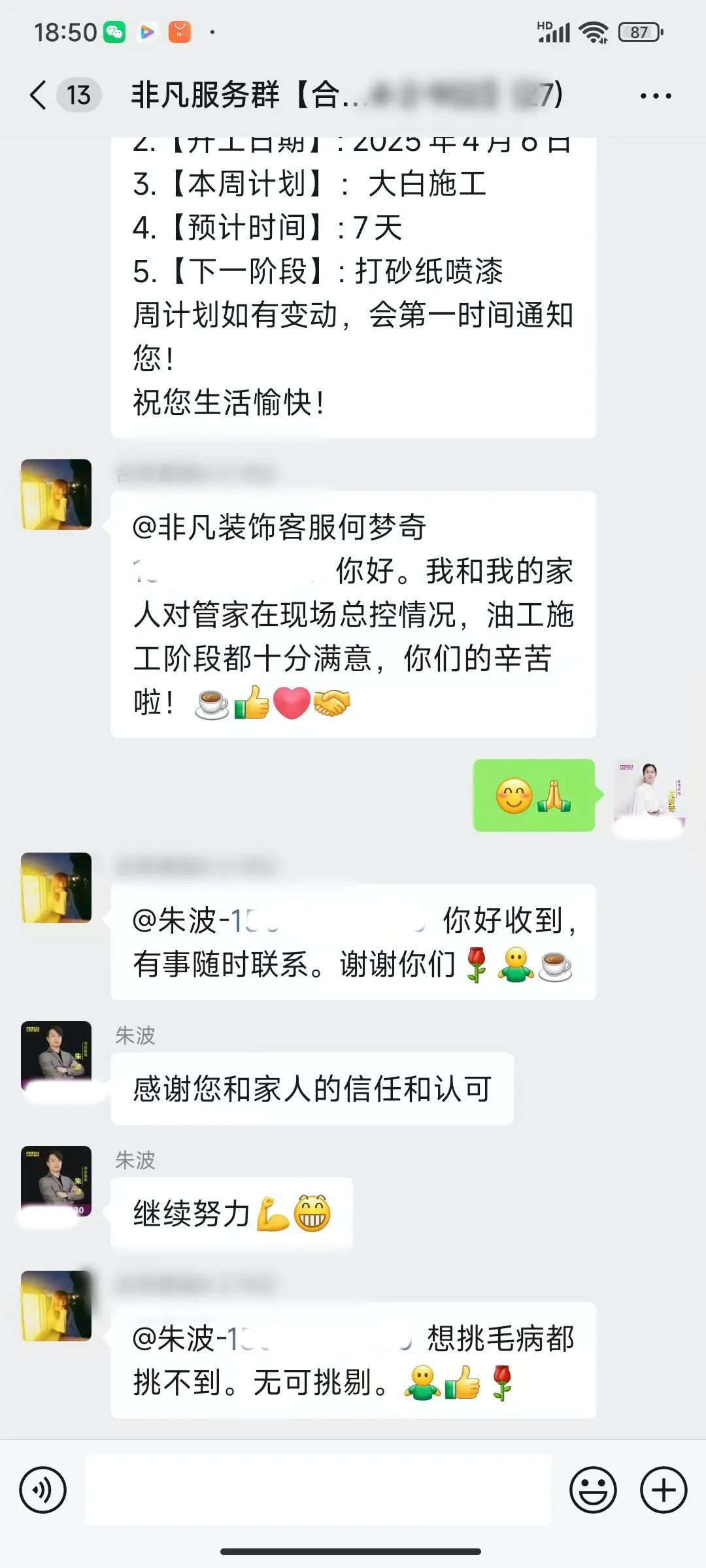Open the emoji sticker panel
706x1568 pixels.
click(x=593, y=1490)
